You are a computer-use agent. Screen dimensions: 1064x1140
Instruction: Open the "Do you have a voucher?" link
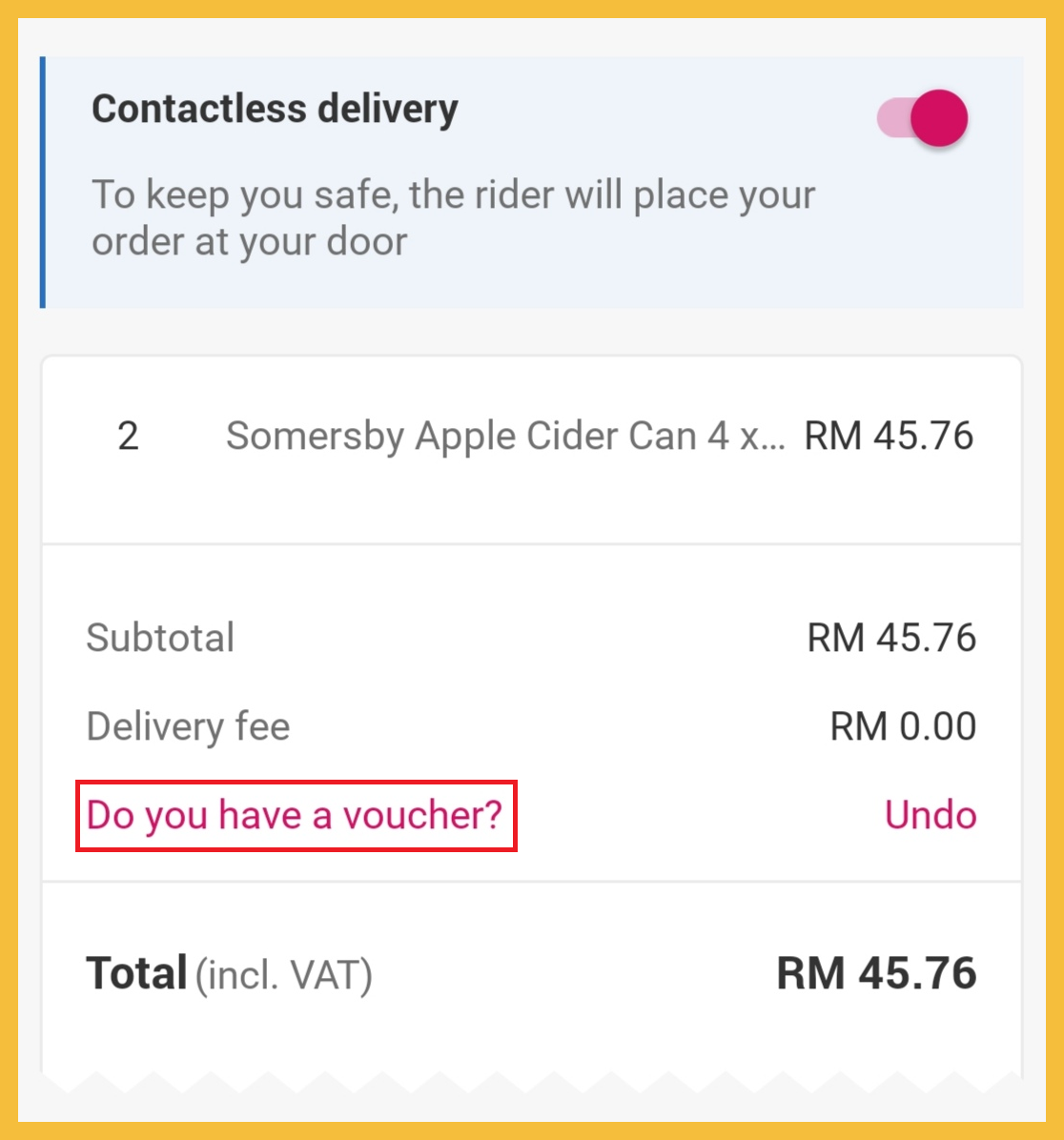(295, 816)
